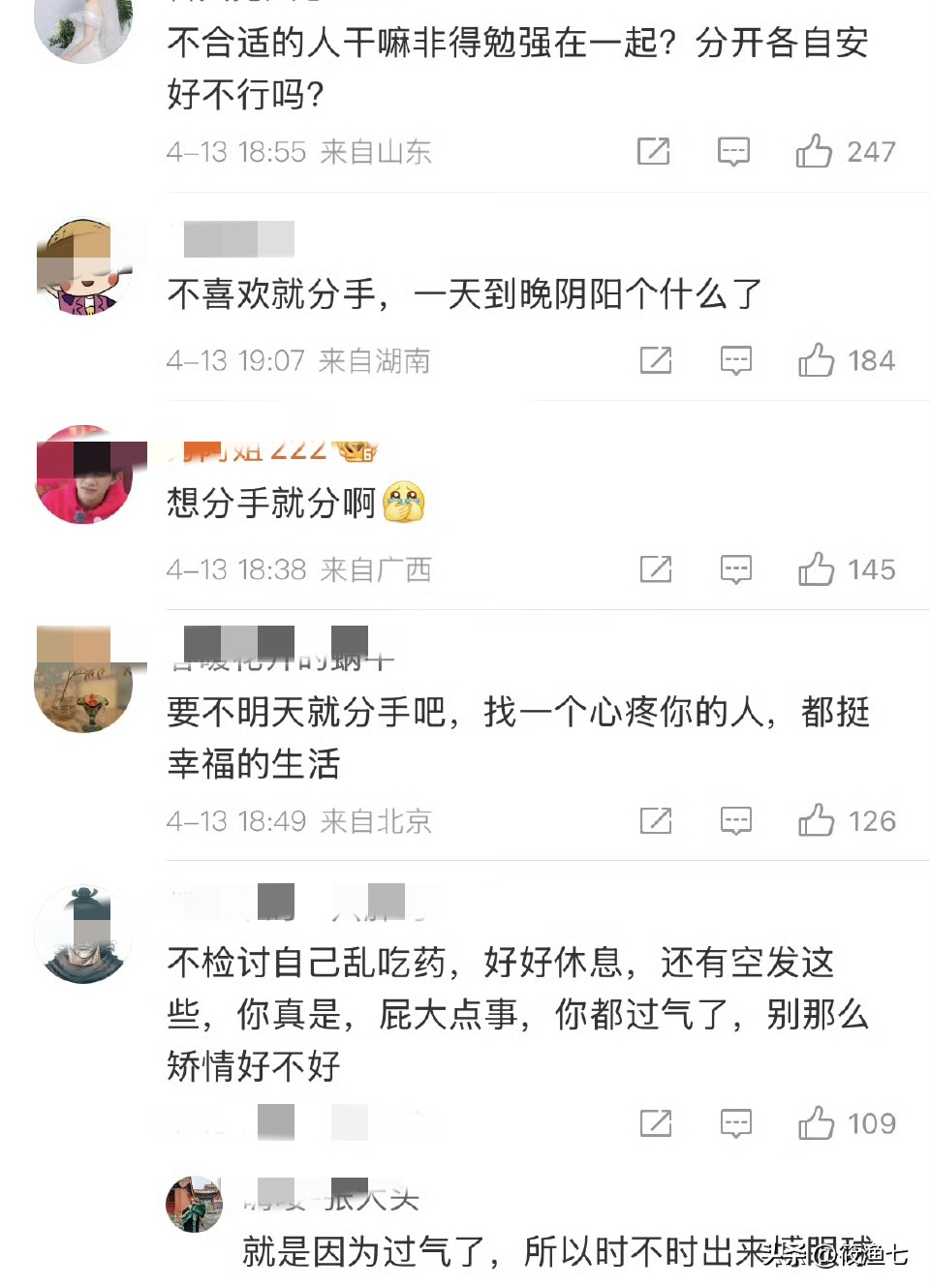Repost the comment with 109 likes
Screen dimensions: 930x1288
[x=656, y=1123]
